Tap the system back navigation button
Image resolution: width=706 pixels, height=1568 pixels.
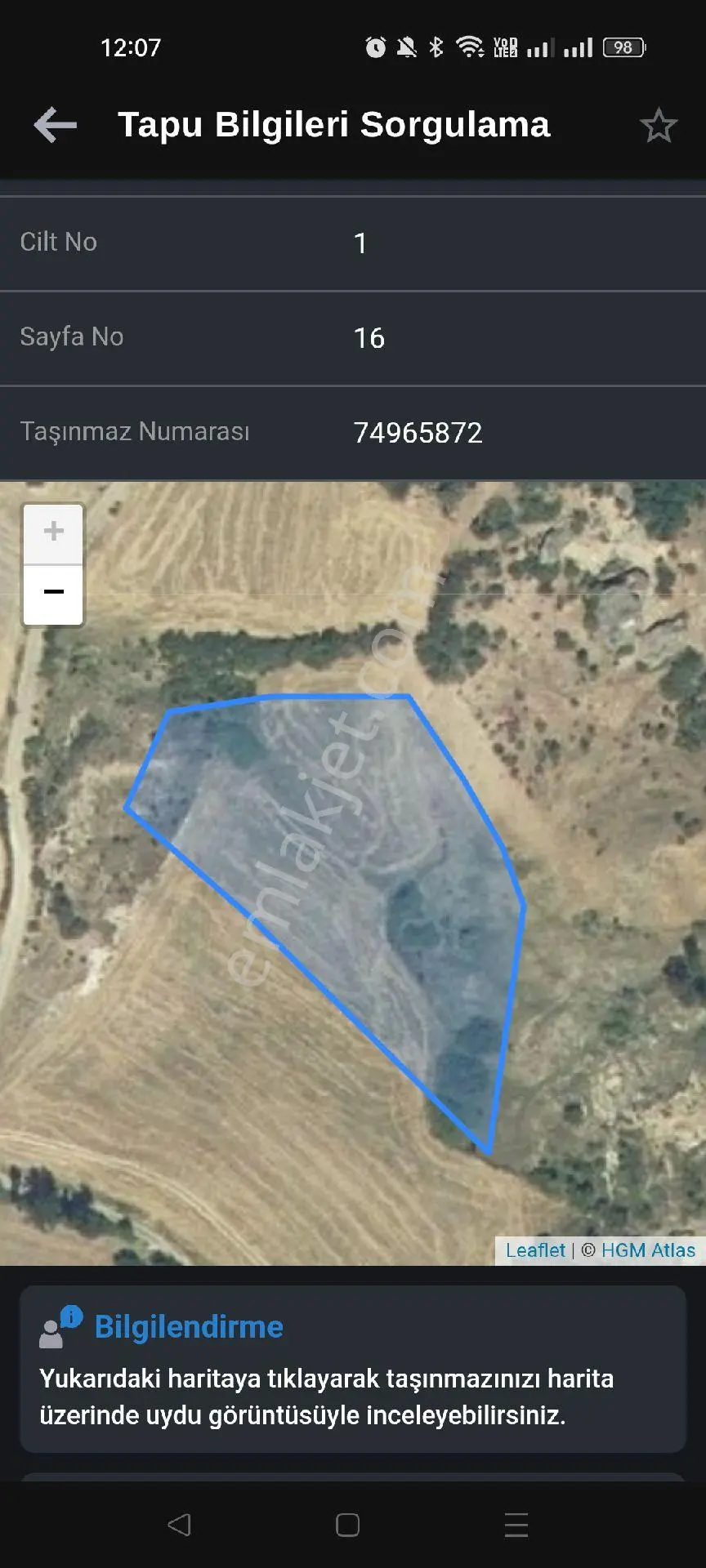[179, 1525]
